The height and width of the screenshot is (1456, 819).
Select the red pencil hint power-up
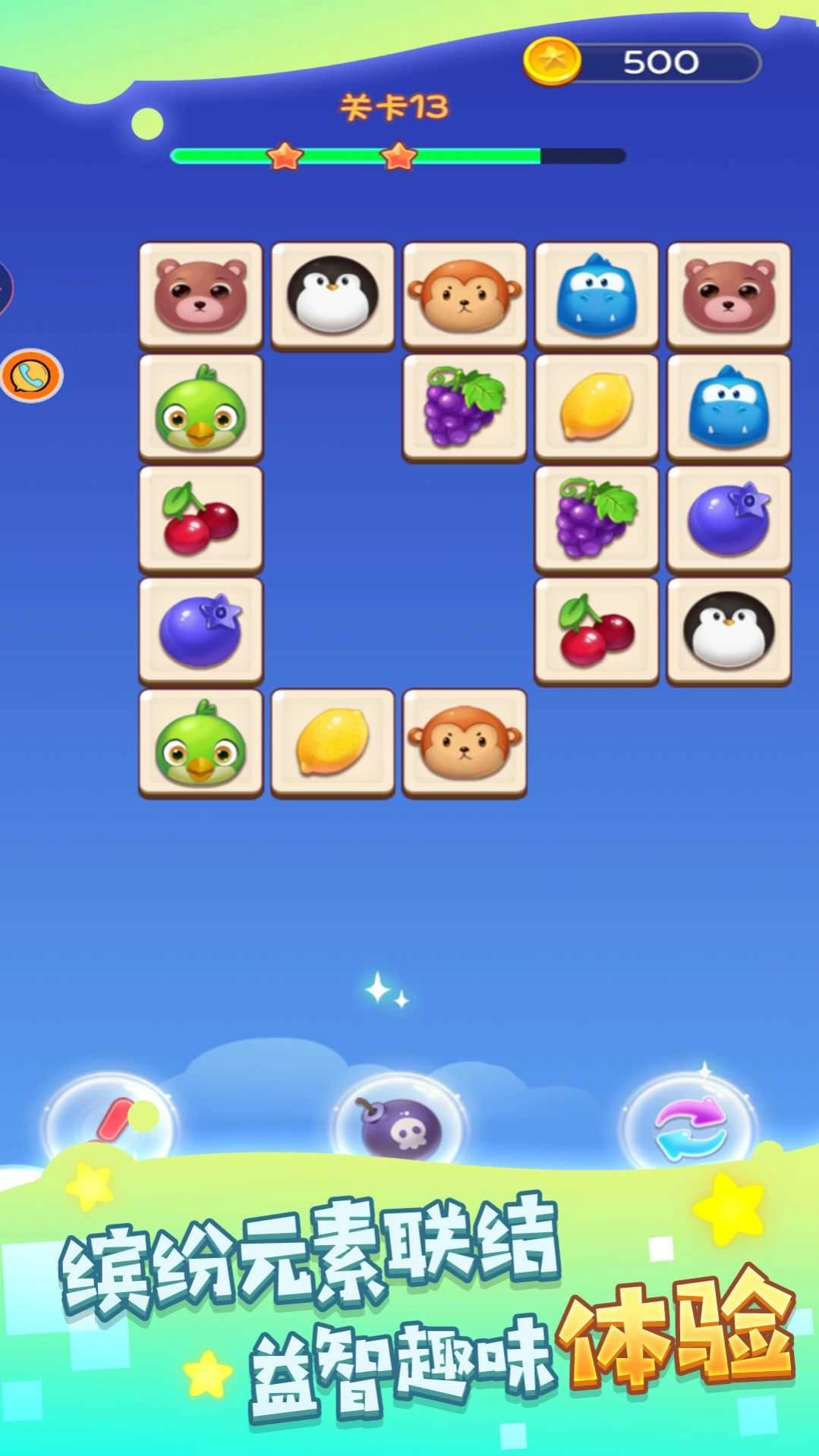(x=115, y=1109)
